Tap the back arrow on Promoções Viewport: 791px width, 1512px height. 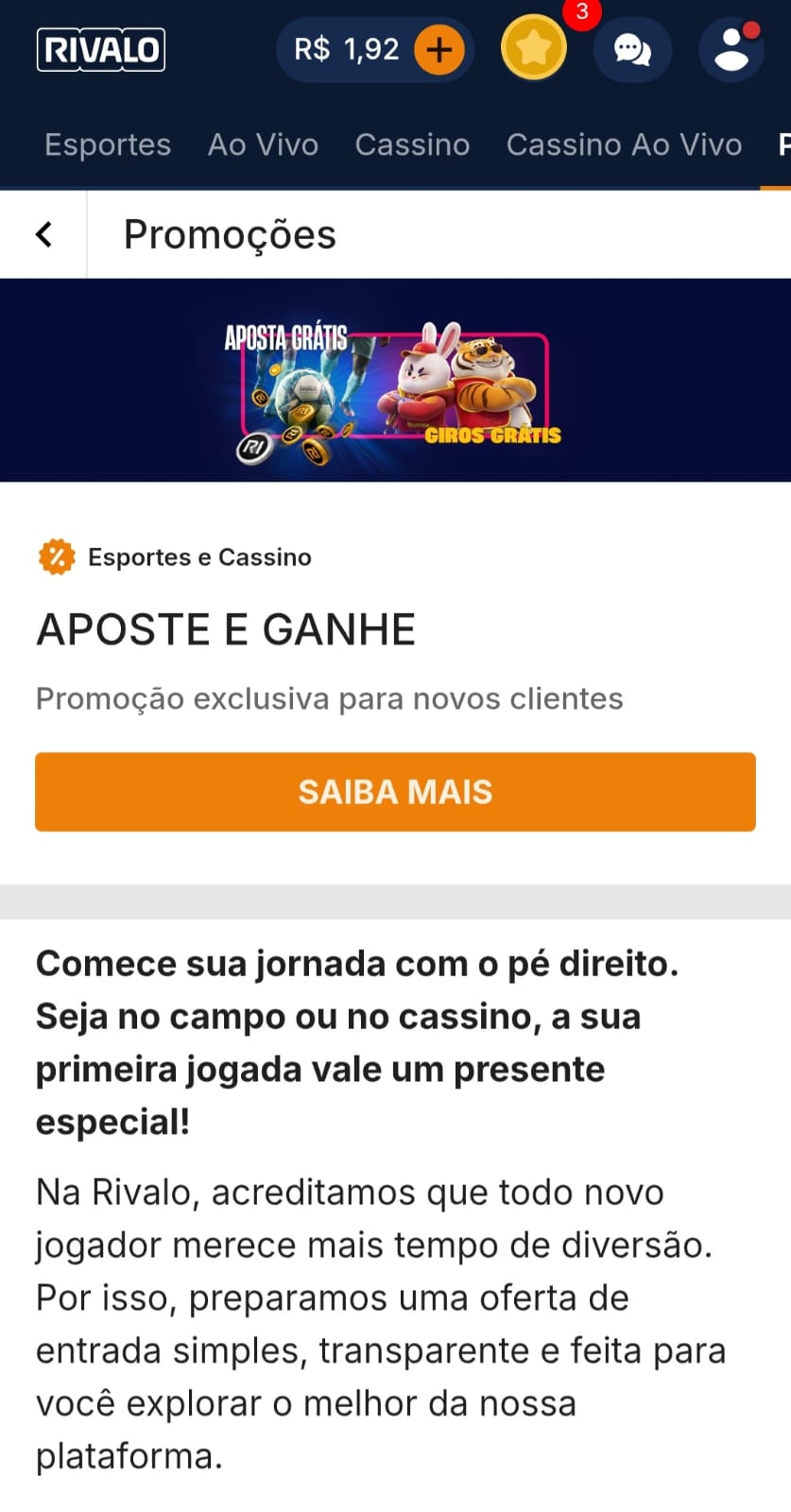tap(43, 233)
